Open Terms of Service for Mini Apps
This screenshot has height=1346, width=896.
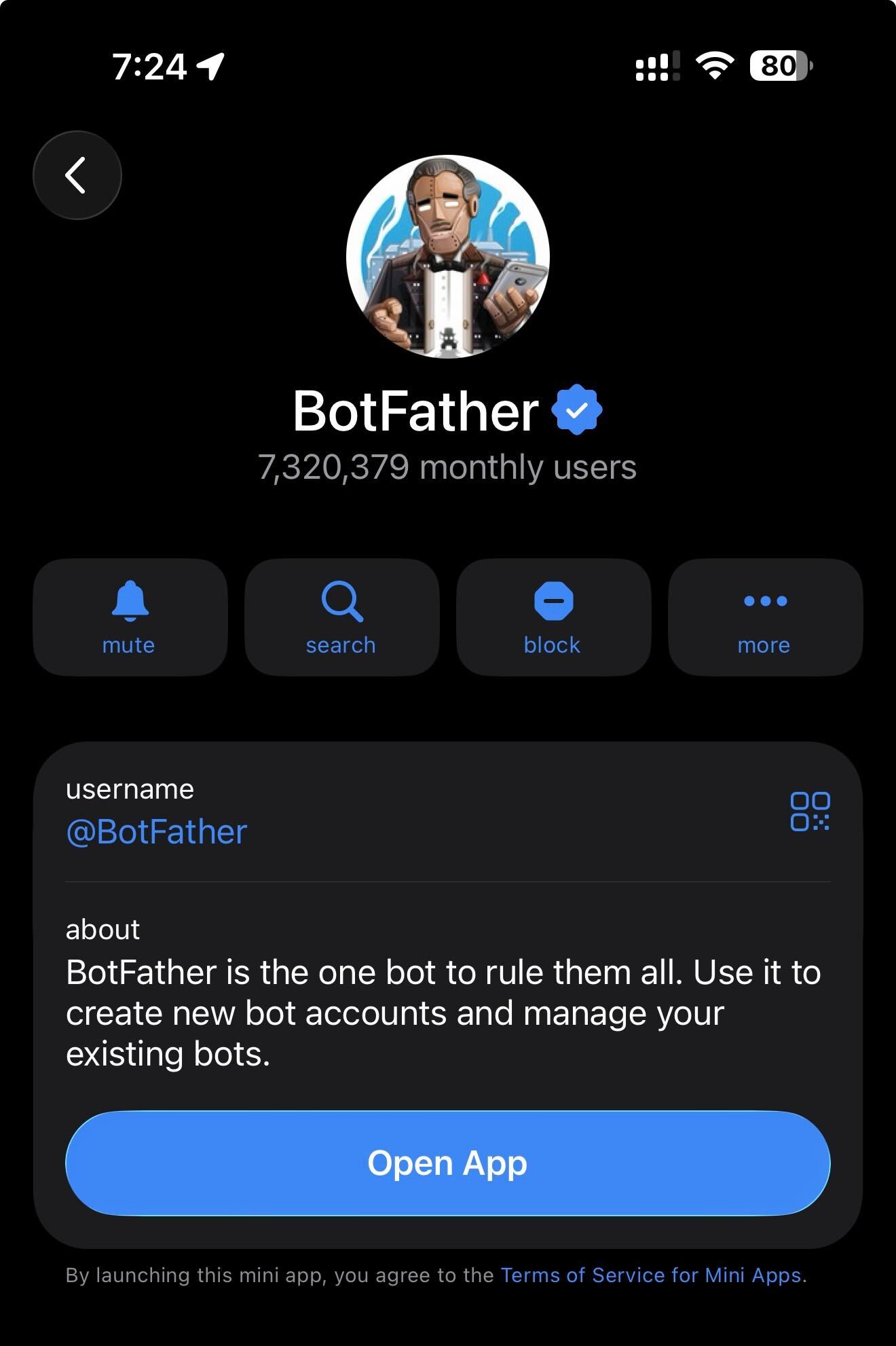click(651, 1275)
